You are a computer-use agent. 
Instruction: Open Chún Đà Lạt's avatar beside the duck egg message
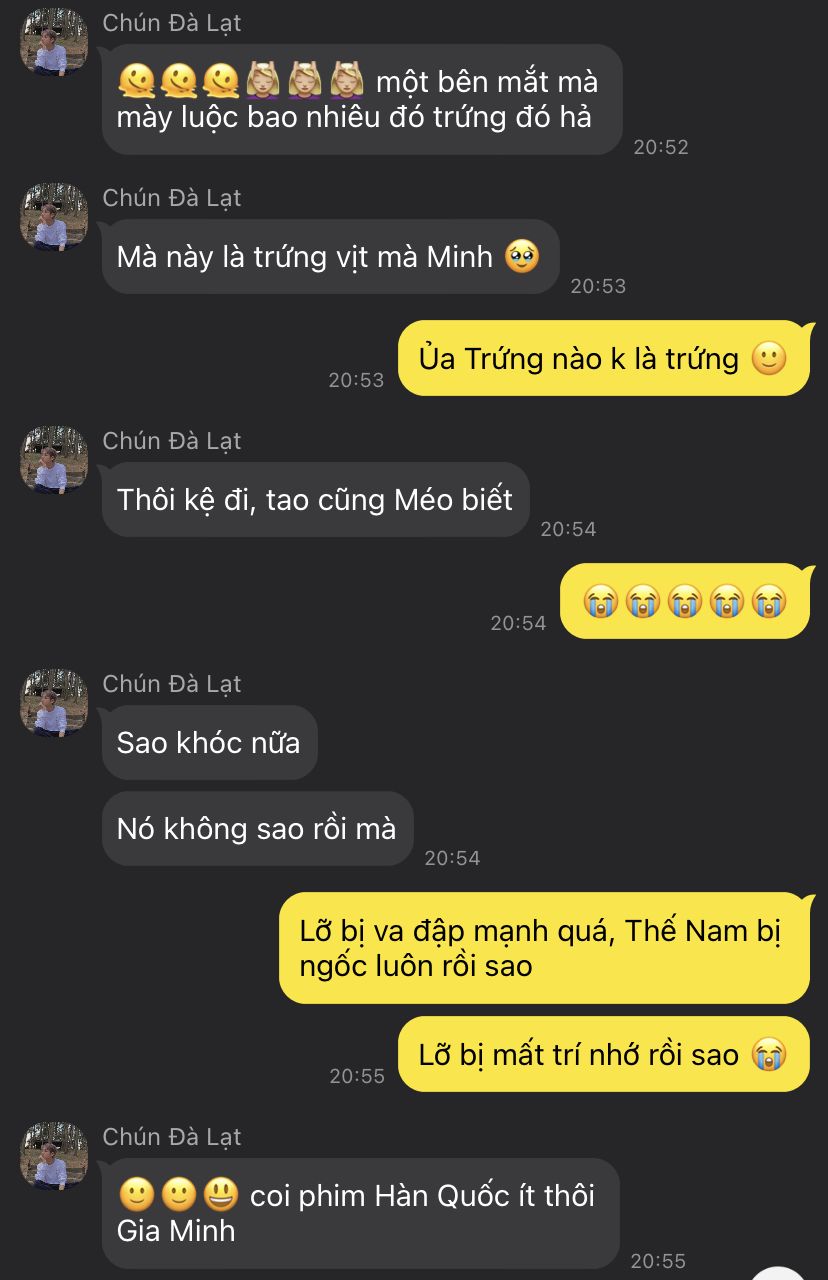pyautogui.click(x=54, y=216)
